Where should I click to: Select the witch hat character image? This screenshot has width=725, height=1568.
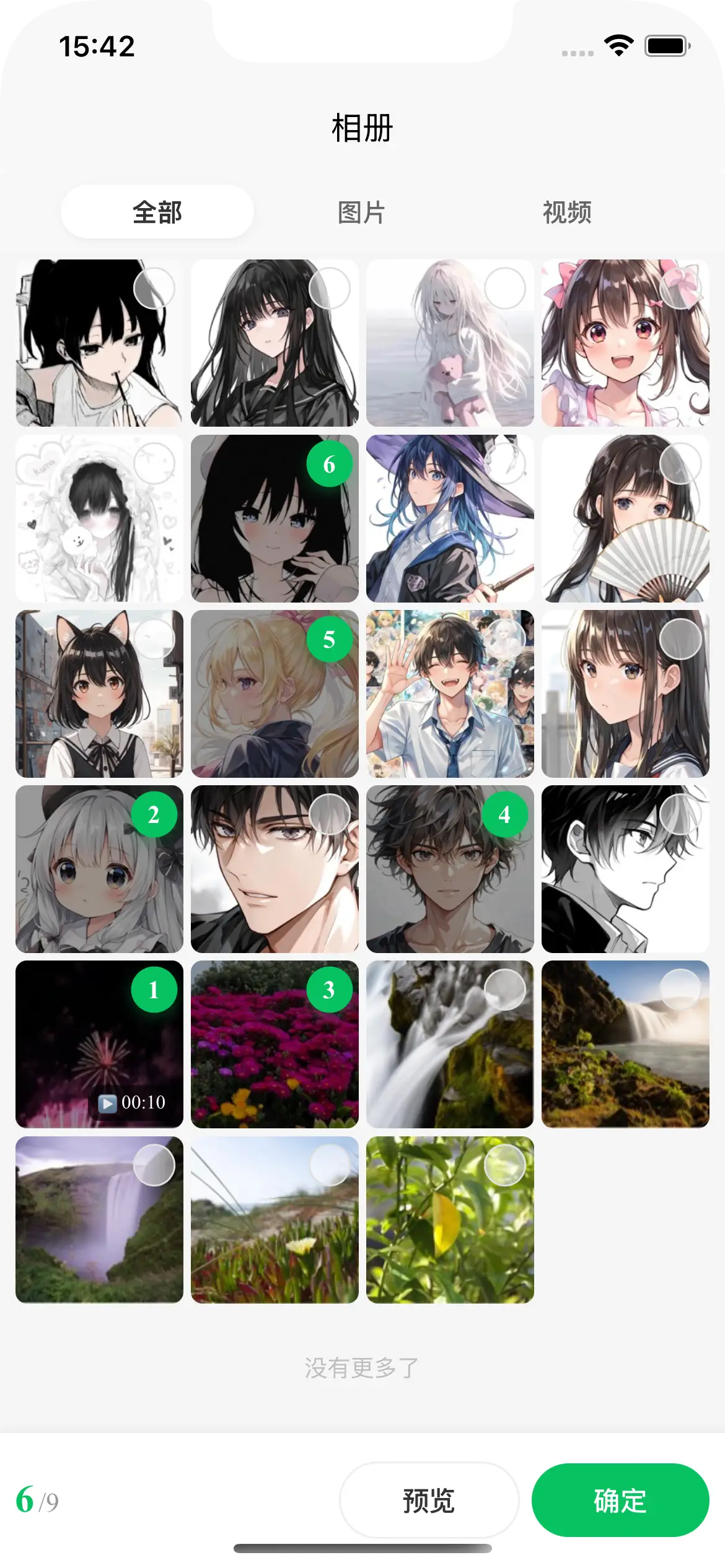(504, 464)
